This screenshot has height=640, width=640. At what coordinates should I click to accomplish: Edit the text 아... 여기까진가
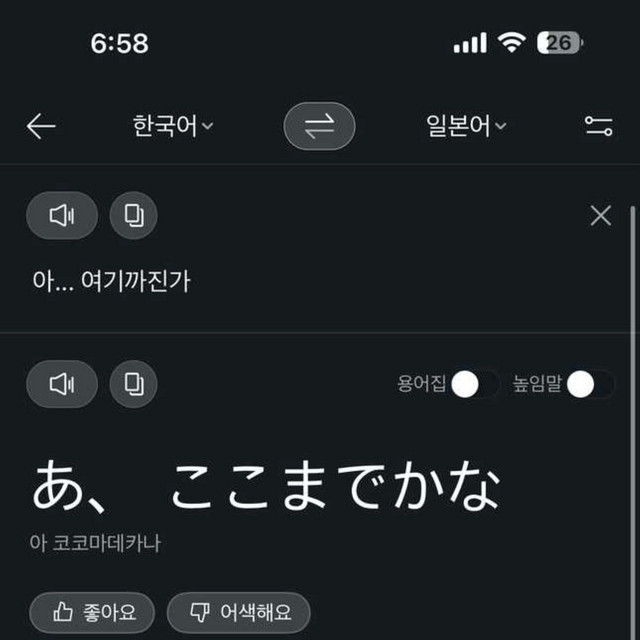click(111, 282)
